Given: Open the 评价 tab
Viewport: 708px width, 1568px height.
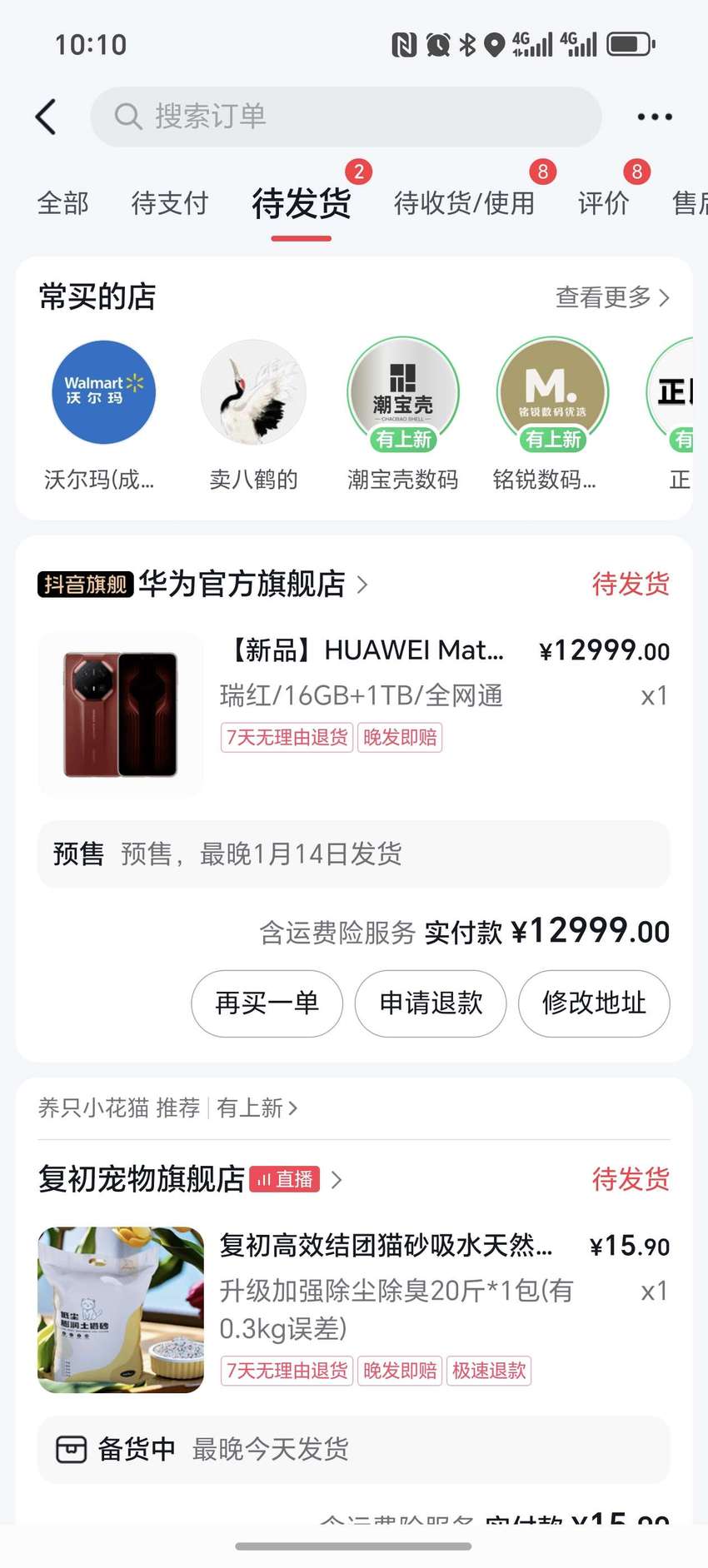Looking at the screenshot, I should click(604, 203).
